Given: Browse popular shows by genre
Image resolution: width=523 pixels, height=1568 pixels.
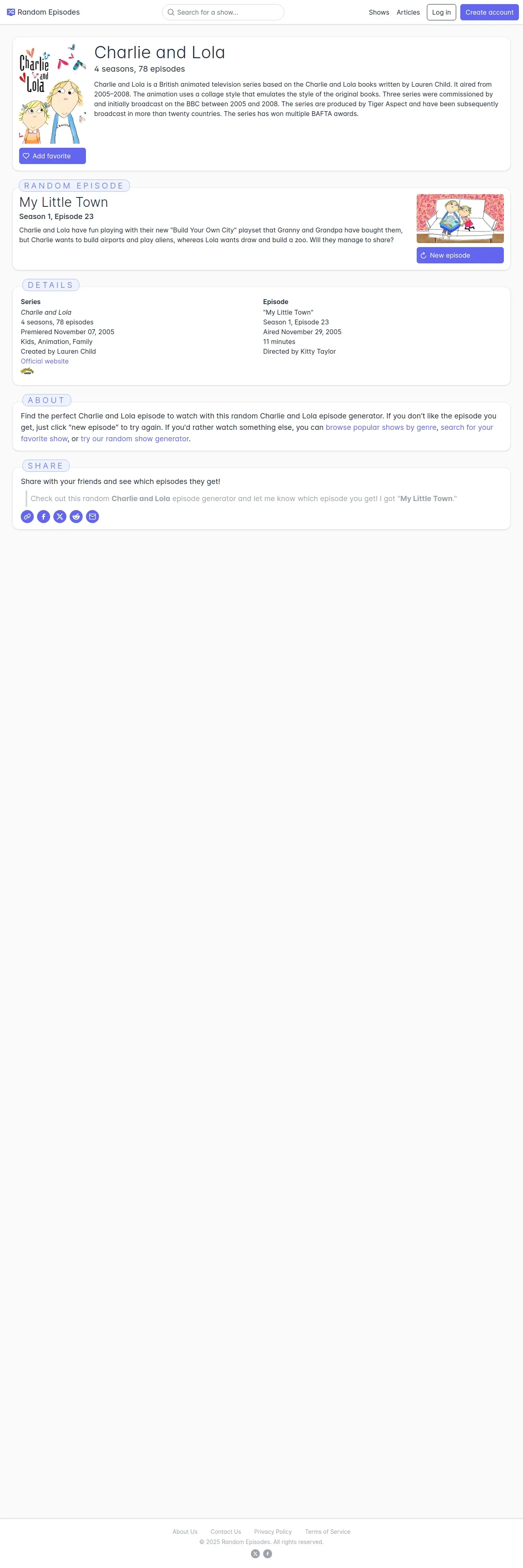Looking at the screenshot, I should tap(380, 427).
